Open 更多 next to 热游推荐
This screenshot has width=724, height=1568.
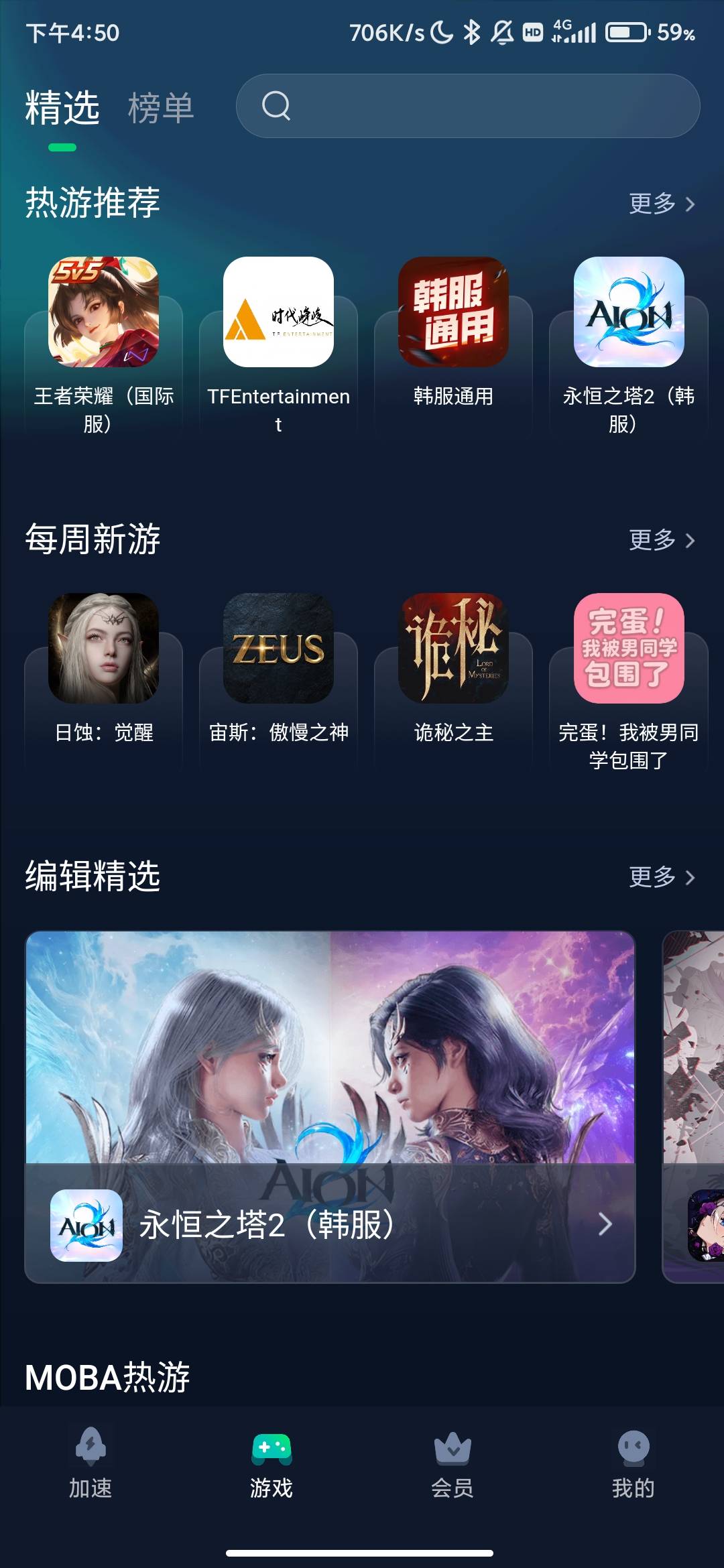click(x=662, y=203)
